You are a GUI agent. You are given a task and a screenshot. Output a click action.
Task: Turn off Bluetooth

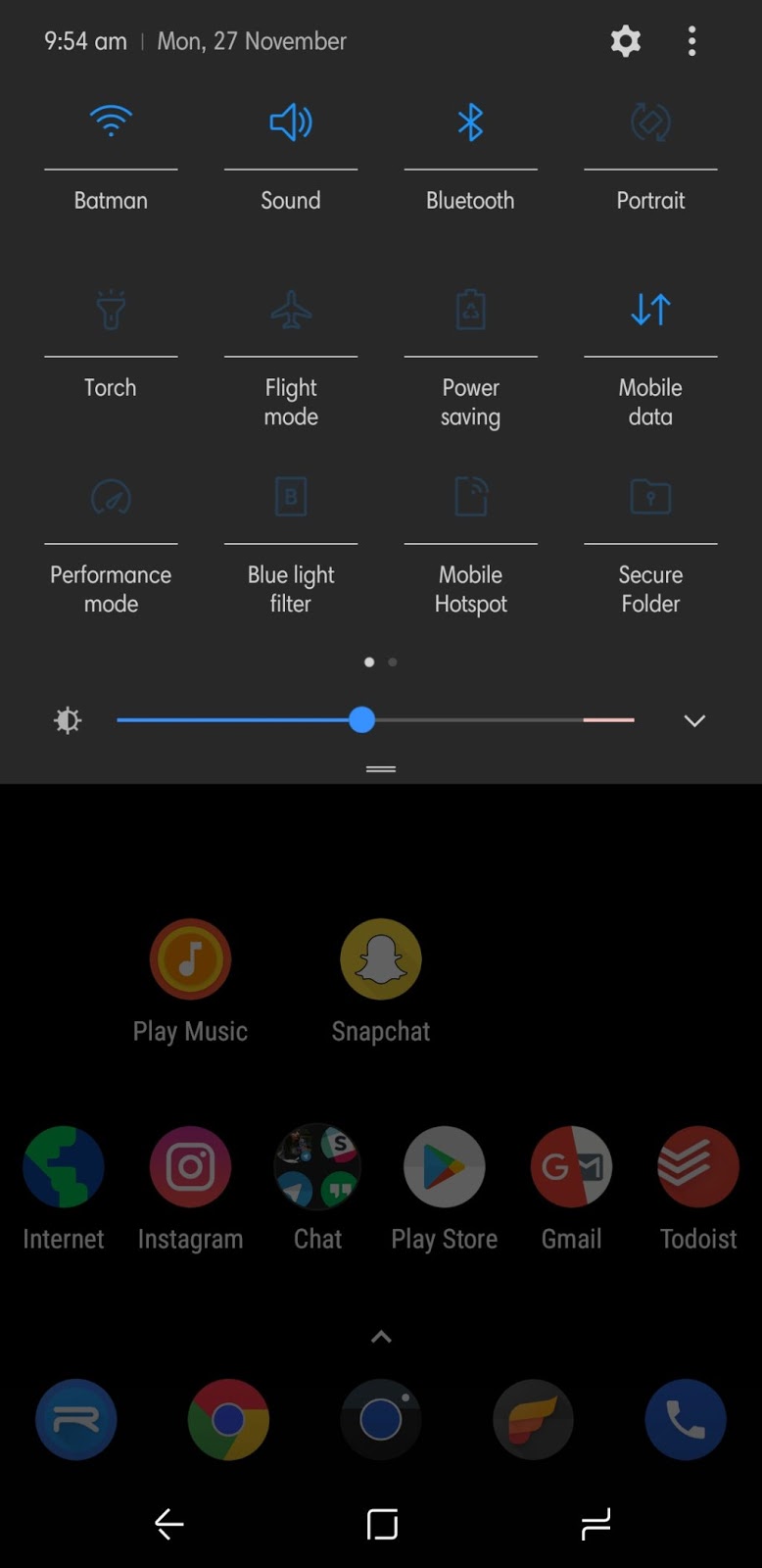470,122
